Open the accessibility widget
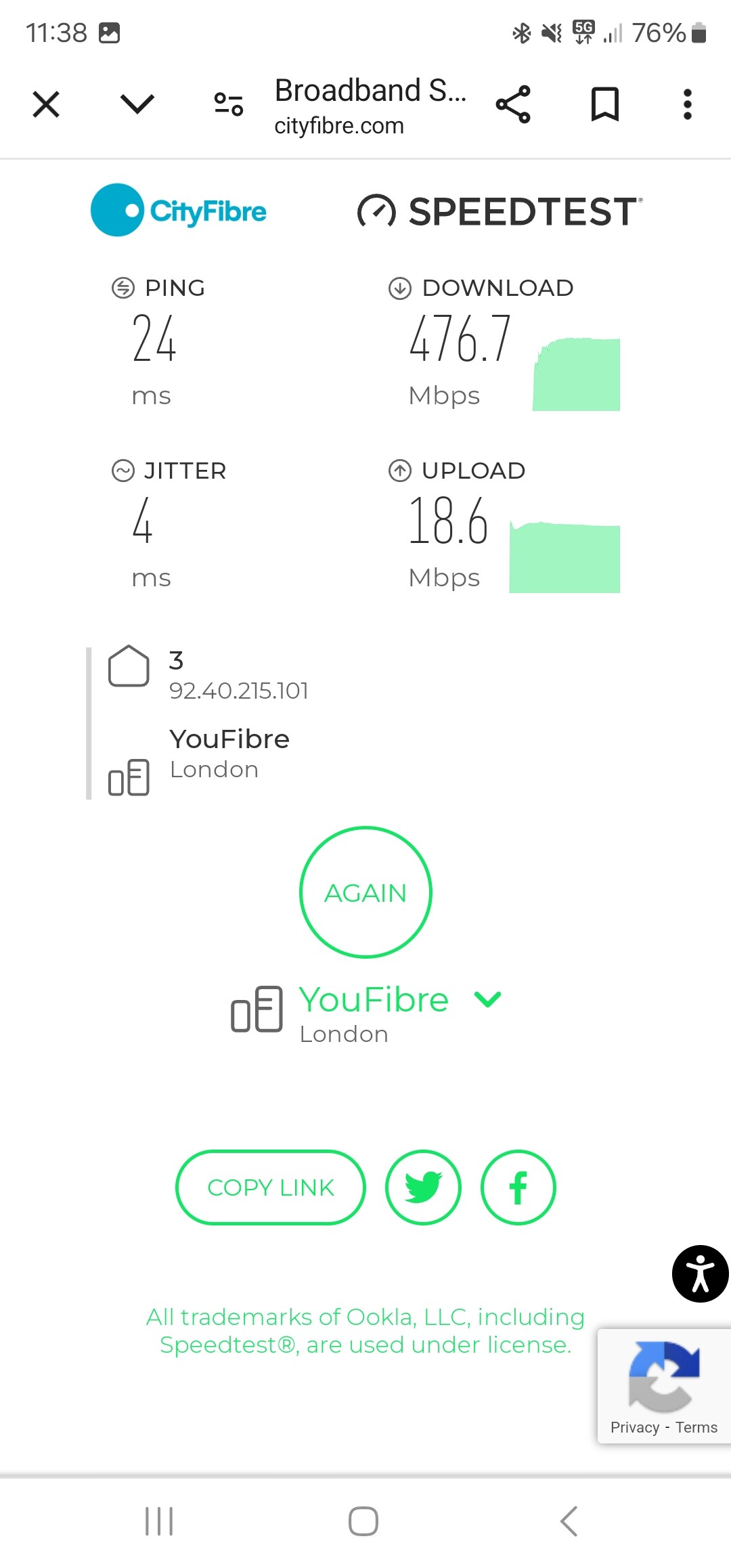Image resolution: width=731 pixels, height=1568 pixels. pos(701,1273)
